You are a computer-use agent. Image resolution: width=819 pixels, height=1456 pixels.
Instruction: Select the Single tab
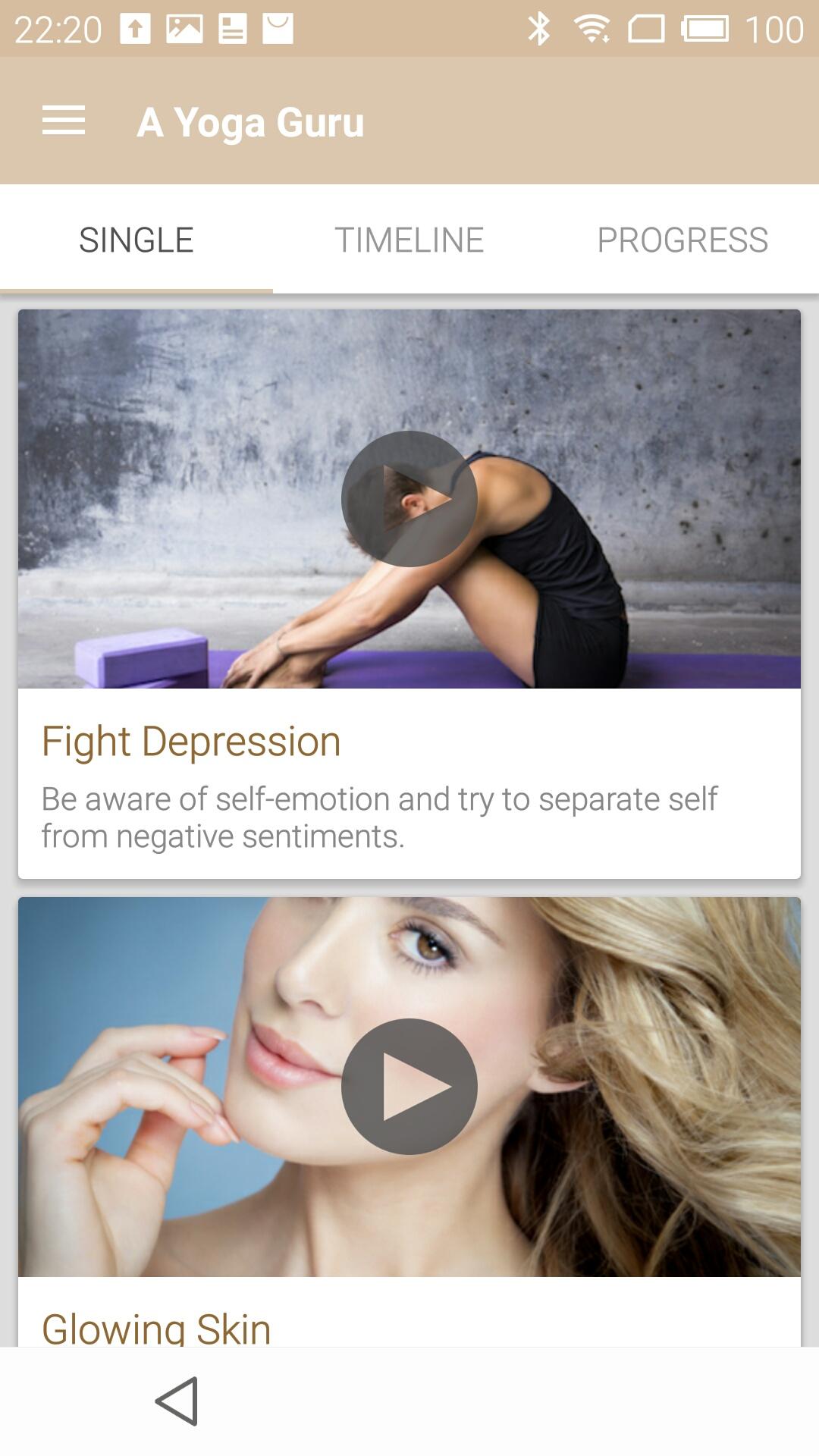(x=136, y=240)
